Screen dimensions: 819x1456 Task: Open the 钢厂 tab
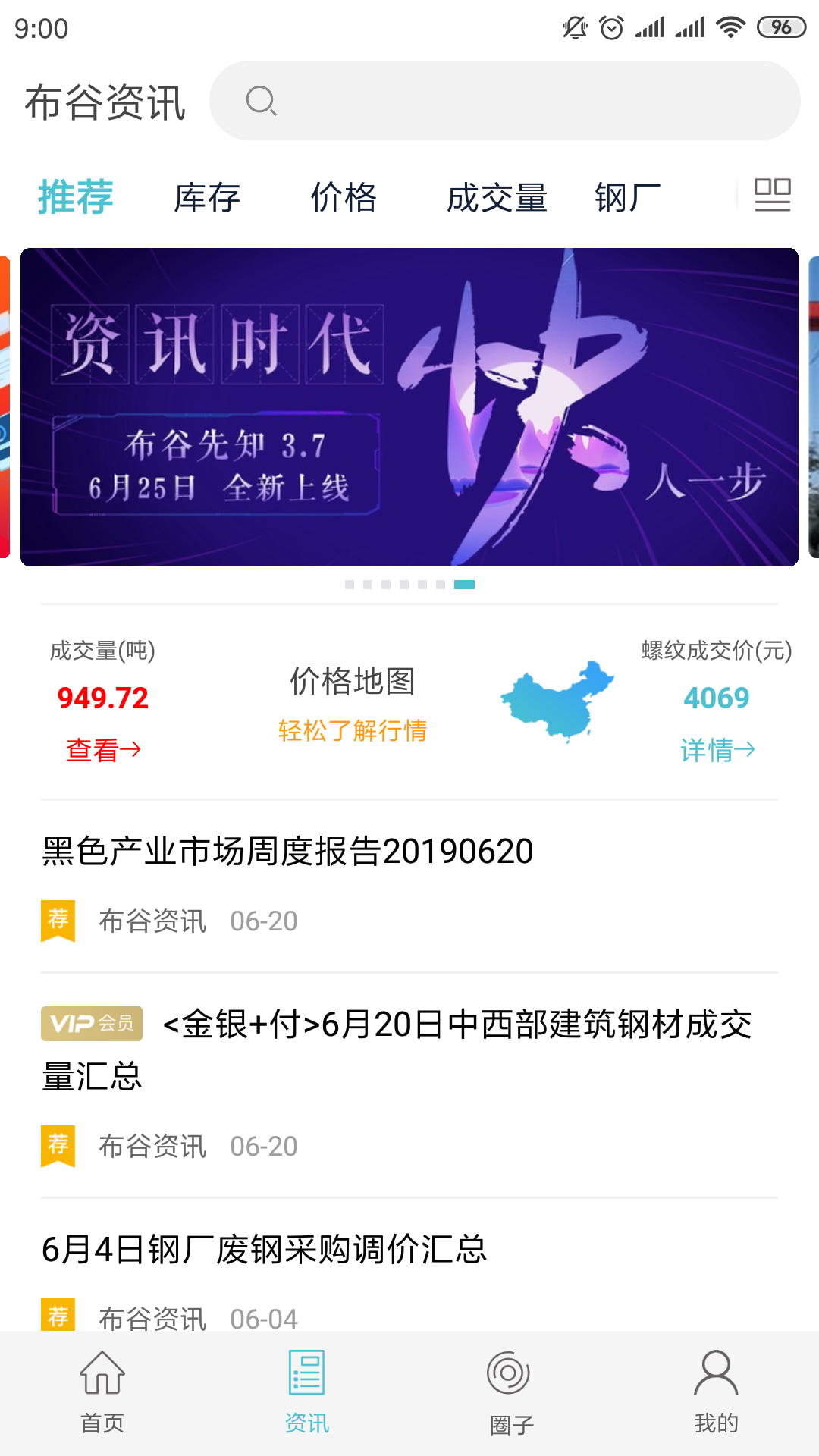pos(628,198)
